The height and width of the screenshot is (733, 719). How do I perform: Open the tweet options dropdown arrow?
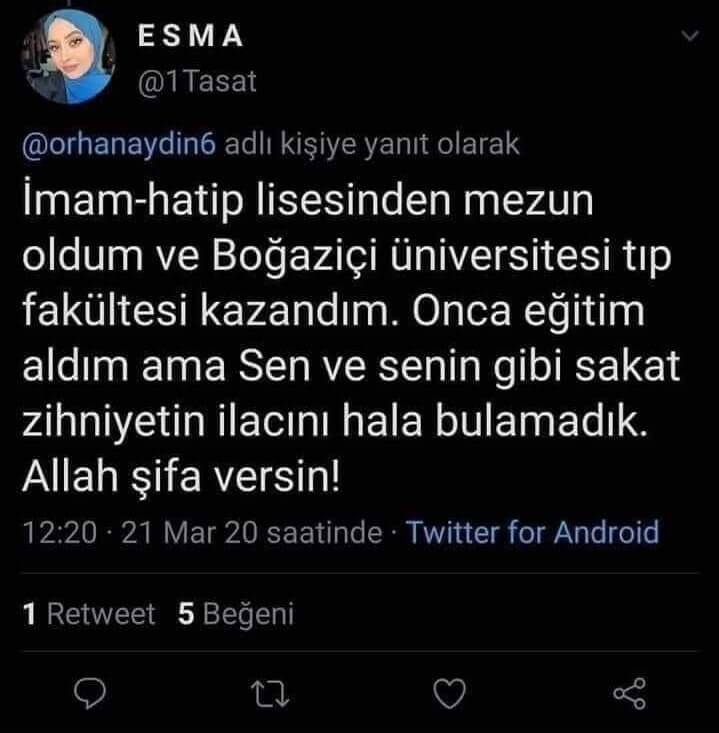pyautogui.click(x=689, y=36)
